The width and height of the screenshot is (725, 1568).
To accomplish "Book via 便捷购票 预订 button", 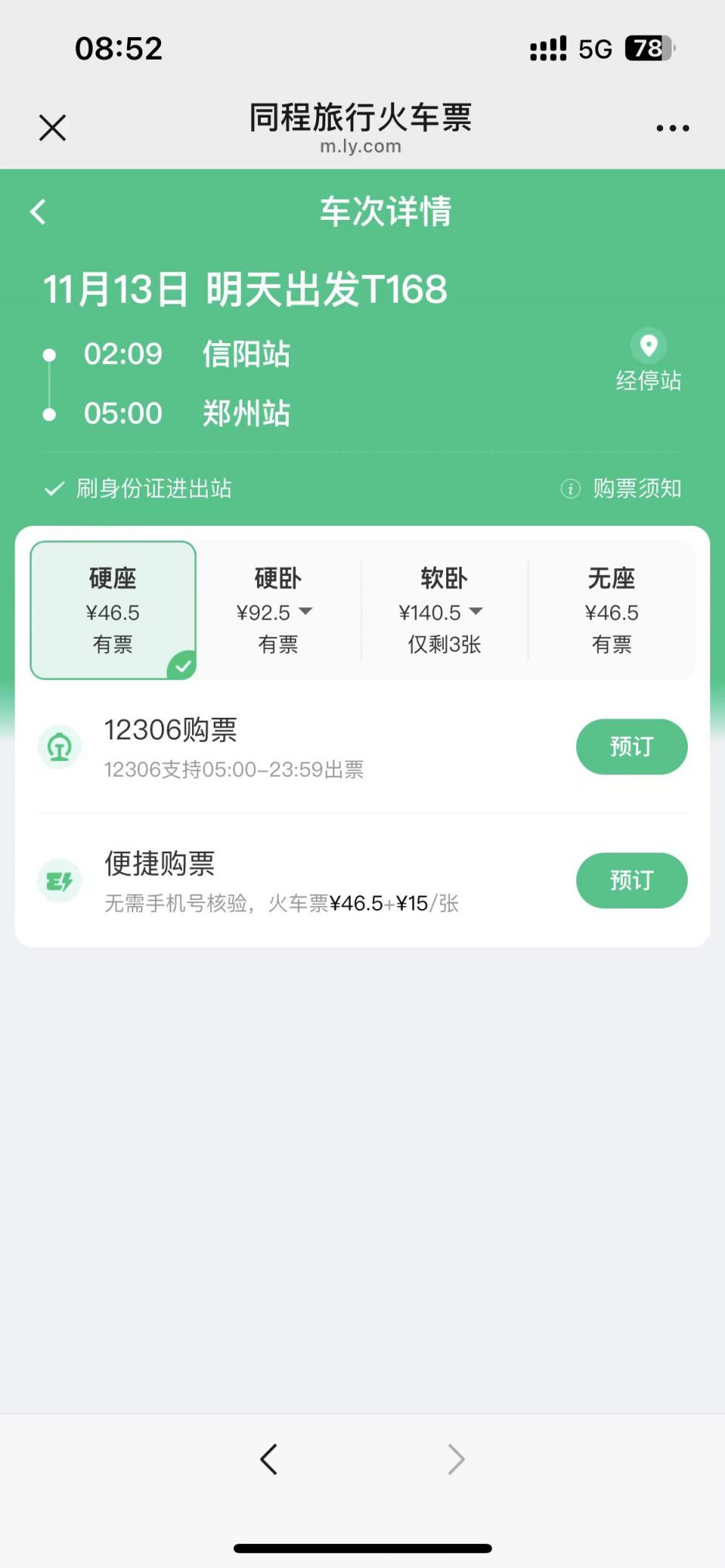I will coord(631,880).
